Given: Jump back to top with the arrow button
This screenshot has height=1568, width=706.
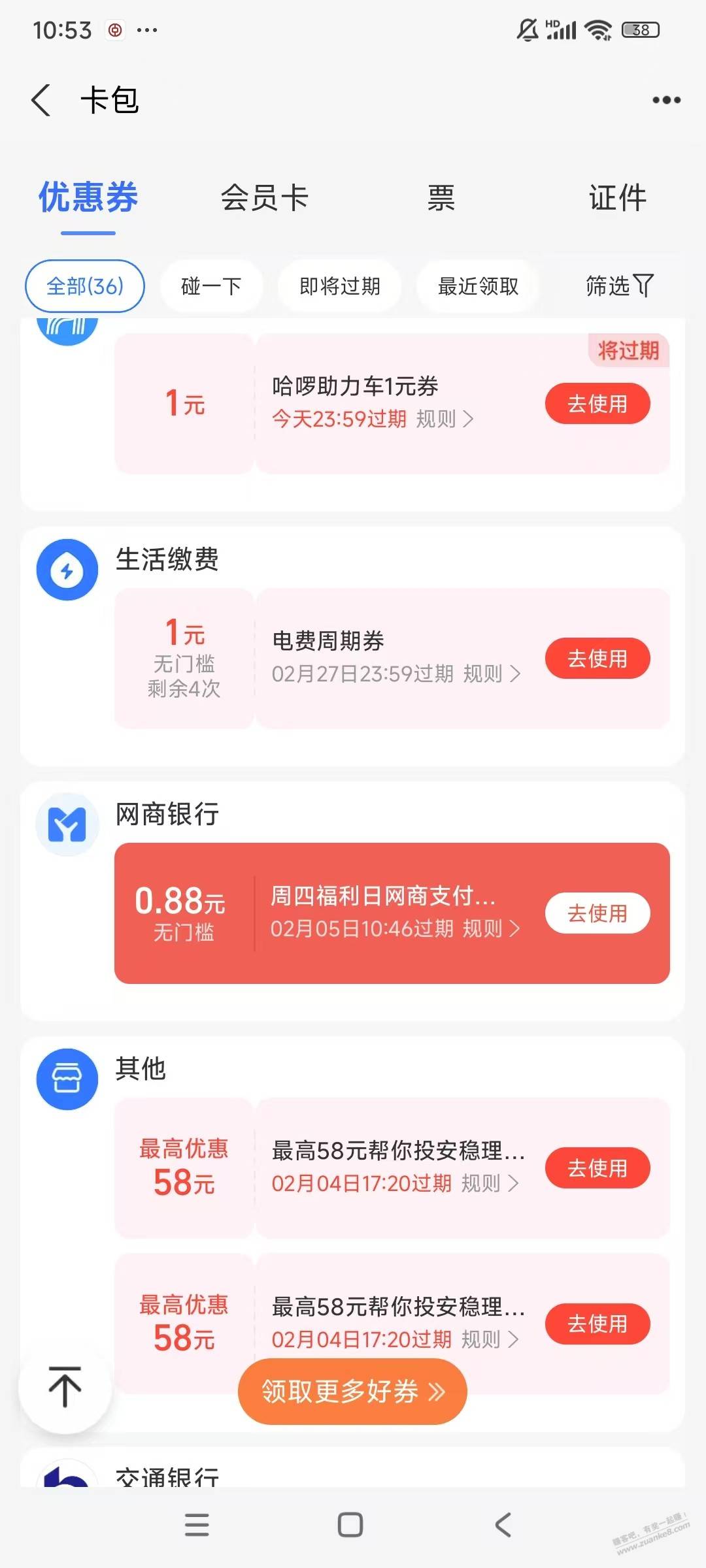Looking at the screenshot, I should 65,1386.
